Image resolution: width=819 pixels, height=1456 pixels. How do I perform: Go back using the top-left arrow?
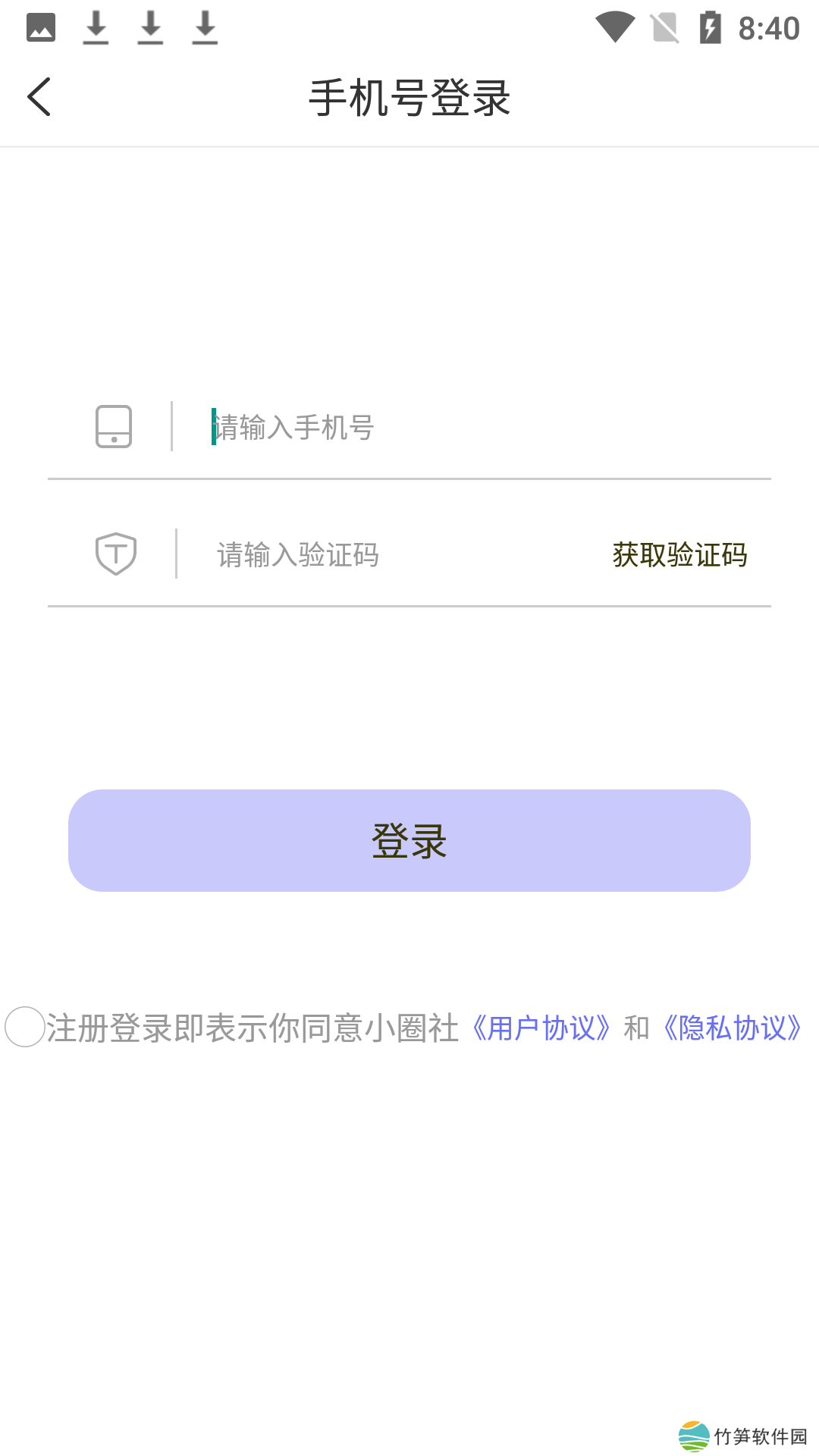(39, 97)
